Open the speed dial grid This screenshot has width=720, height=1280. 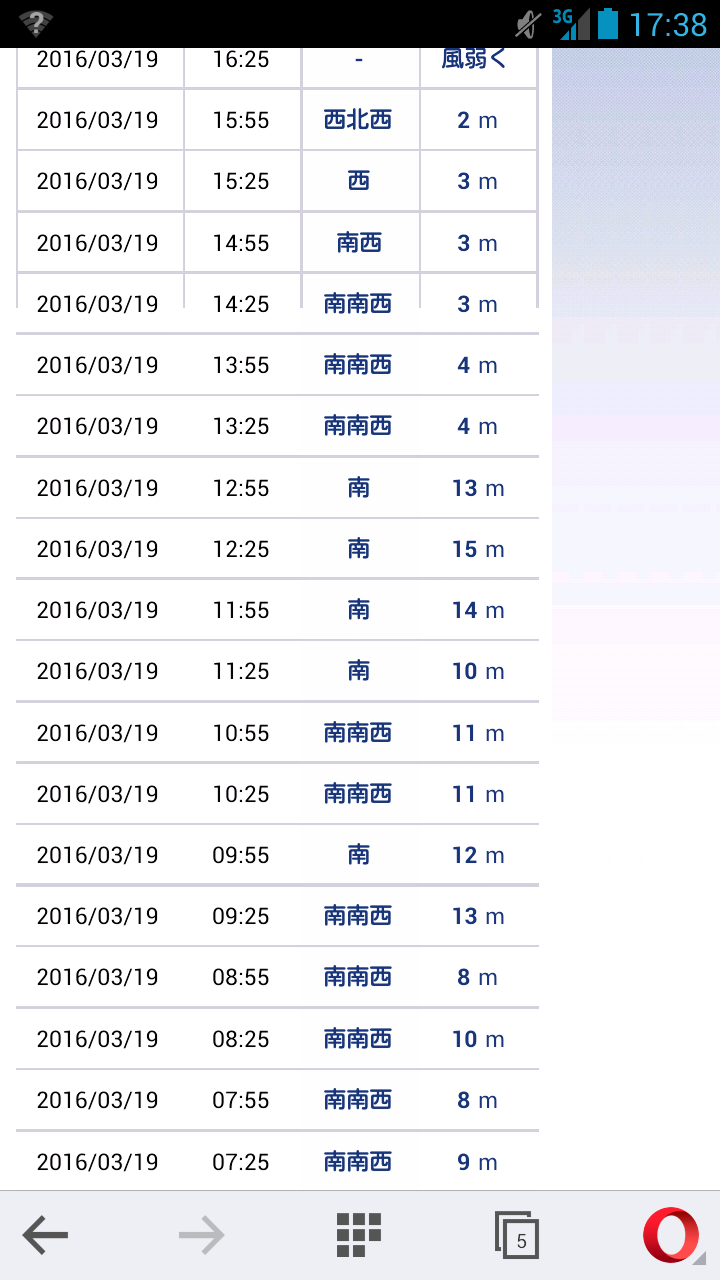(x=359, y=1235)
